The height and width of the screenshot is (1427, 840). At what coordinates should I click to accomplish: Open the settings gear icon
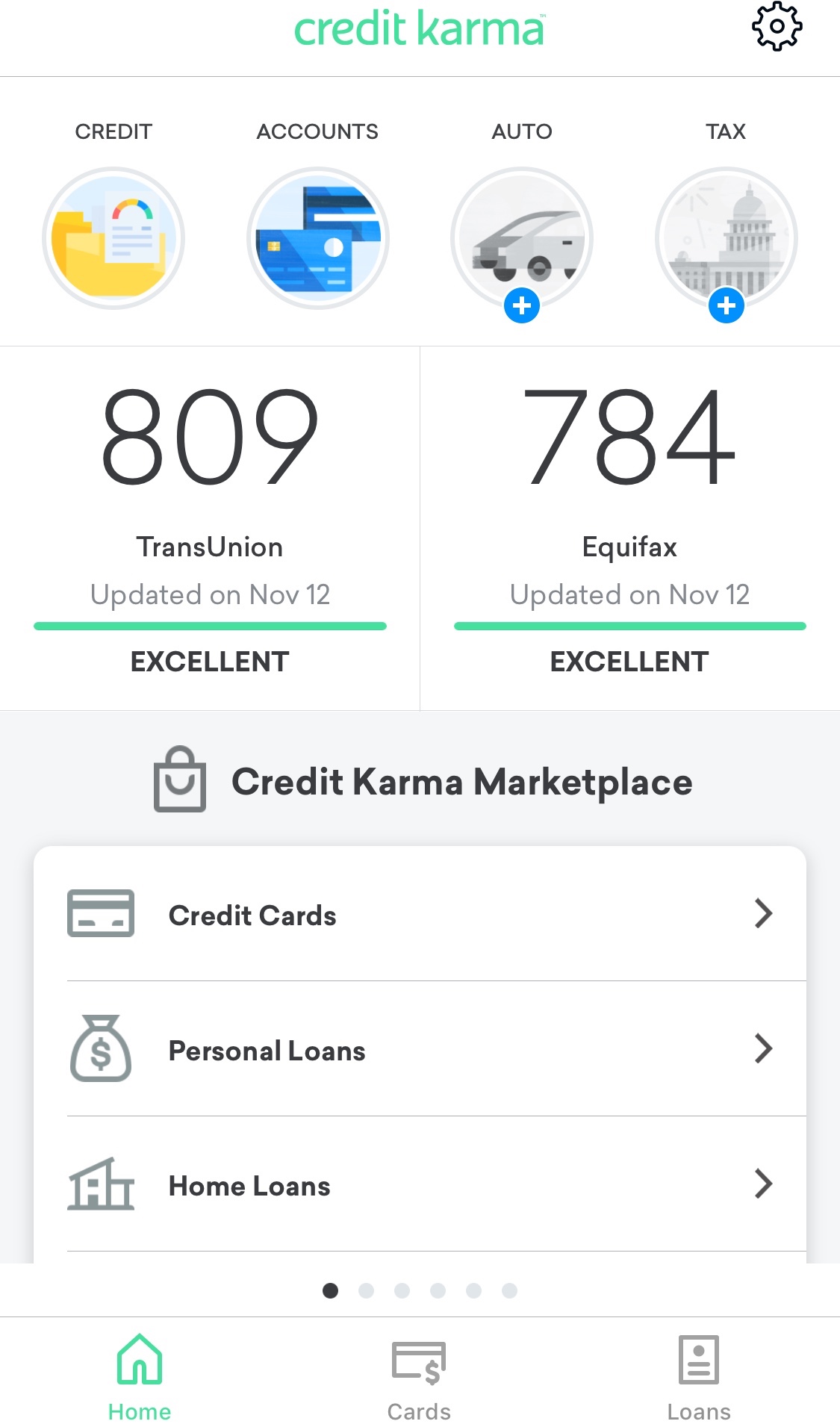point(777,27)
